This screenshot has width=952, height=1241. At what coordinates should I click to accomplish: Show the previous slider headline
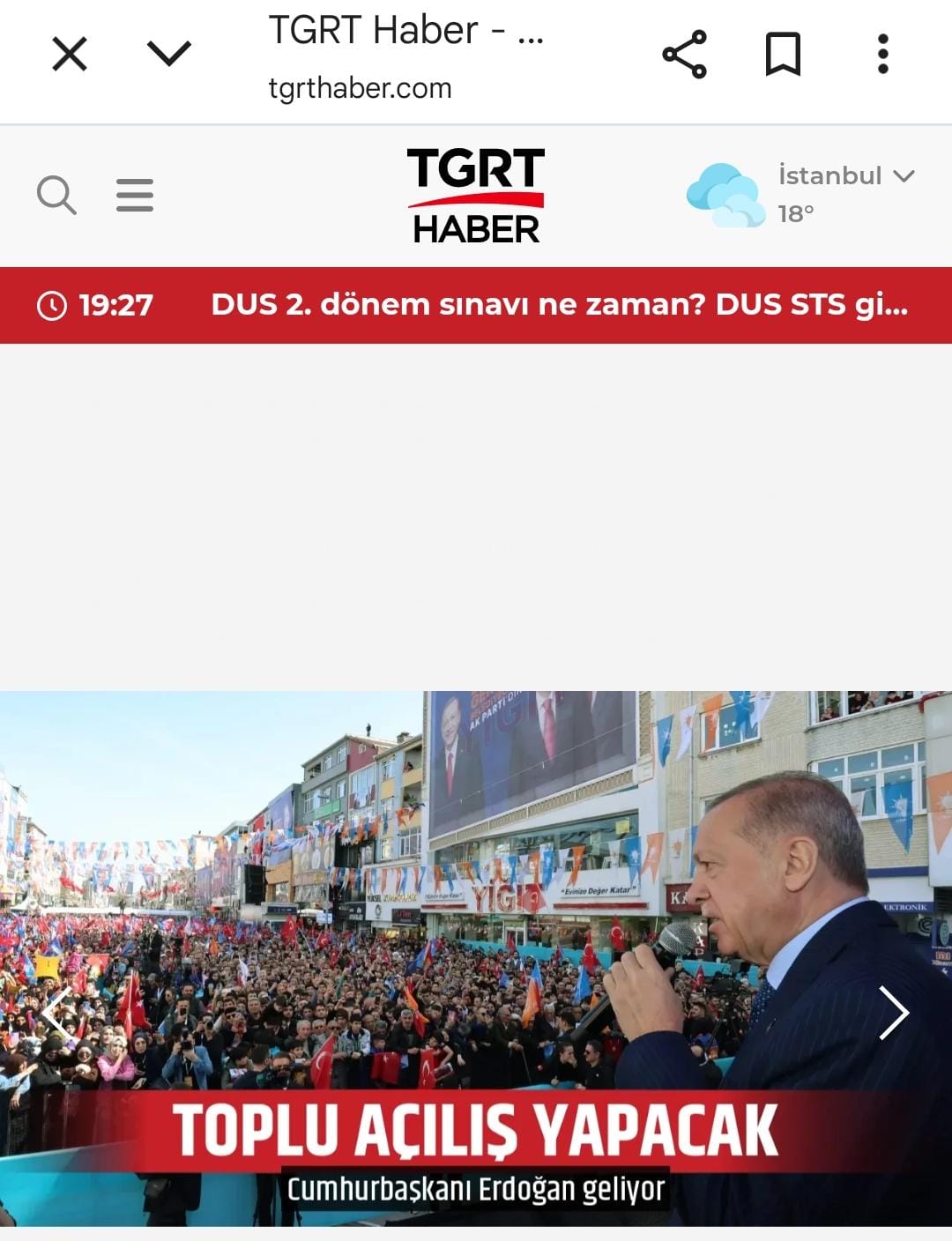(x=58, y=1013)
